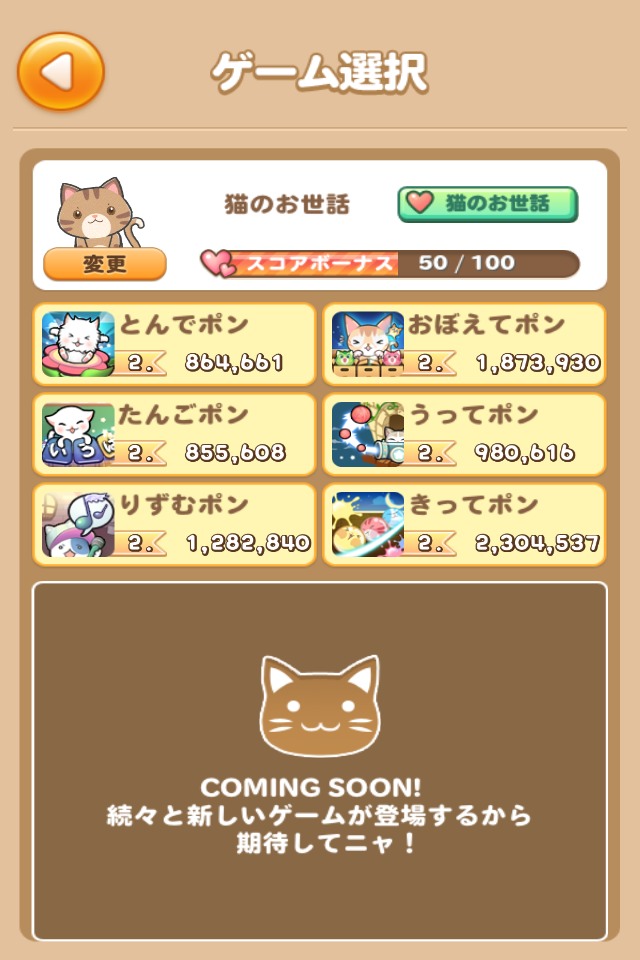Go back with the orange arrow button
This screenshot has height=960, width=640.
tap(61, 72)
